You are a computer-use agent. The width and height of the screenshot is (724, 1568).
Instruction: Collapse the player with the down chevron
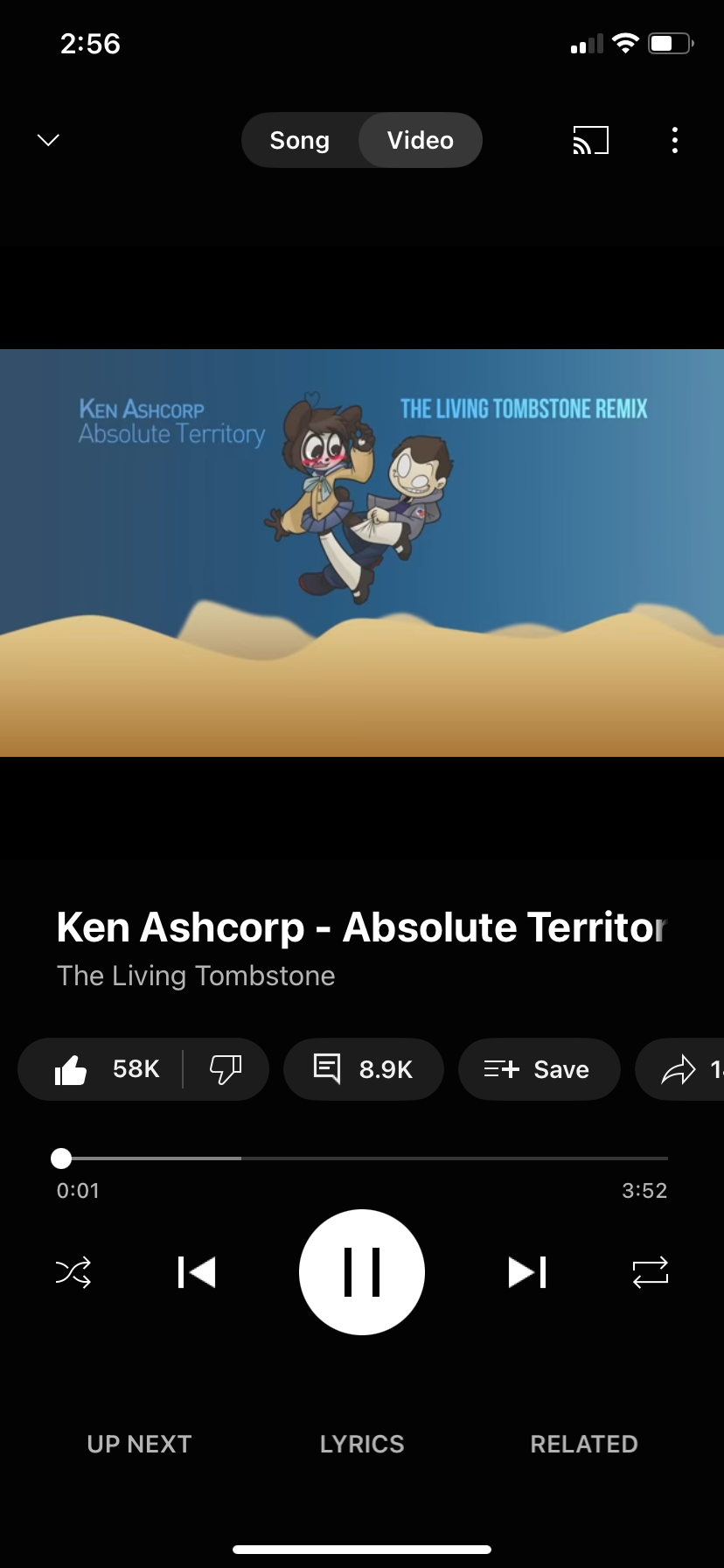pyautogui.click(x=49, y=140)
